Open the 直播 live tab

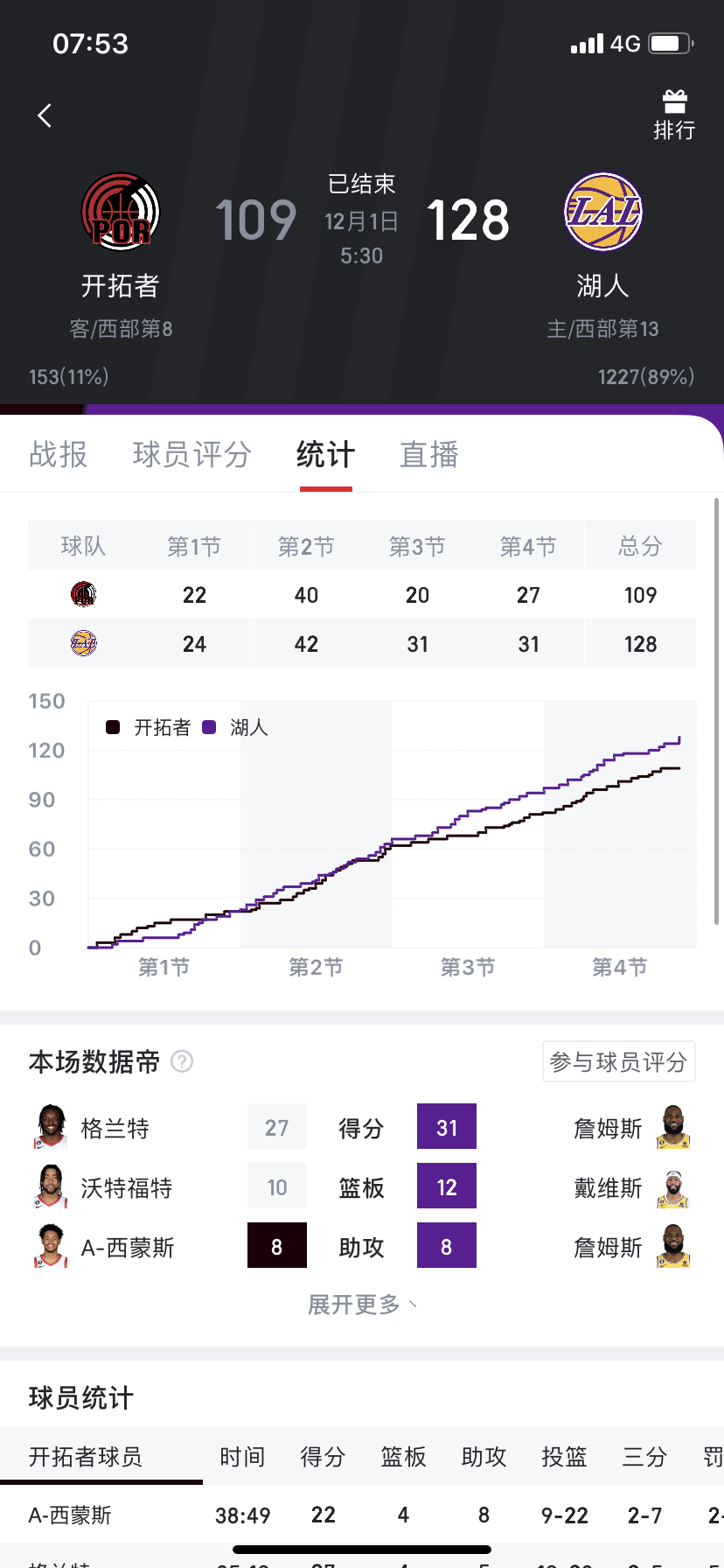pos(428,454)
